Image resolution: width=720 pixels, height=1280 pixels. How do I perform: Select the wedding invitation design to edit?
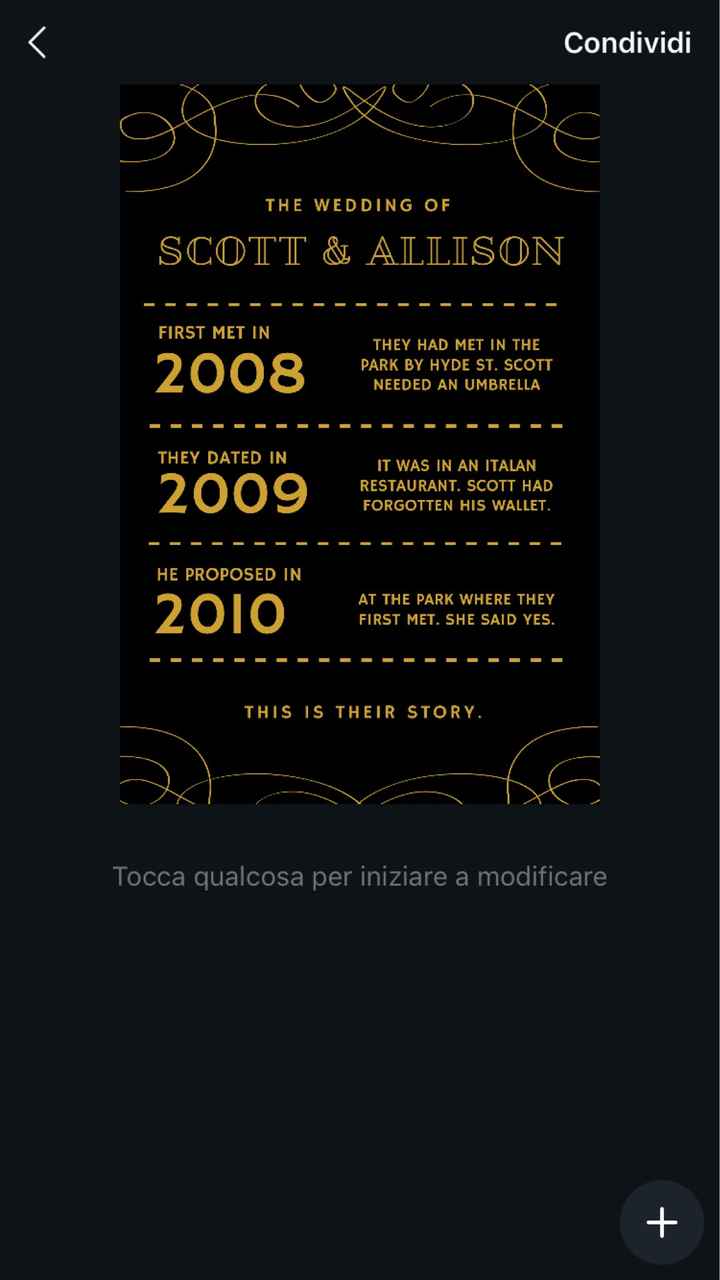tap(360, 444)
